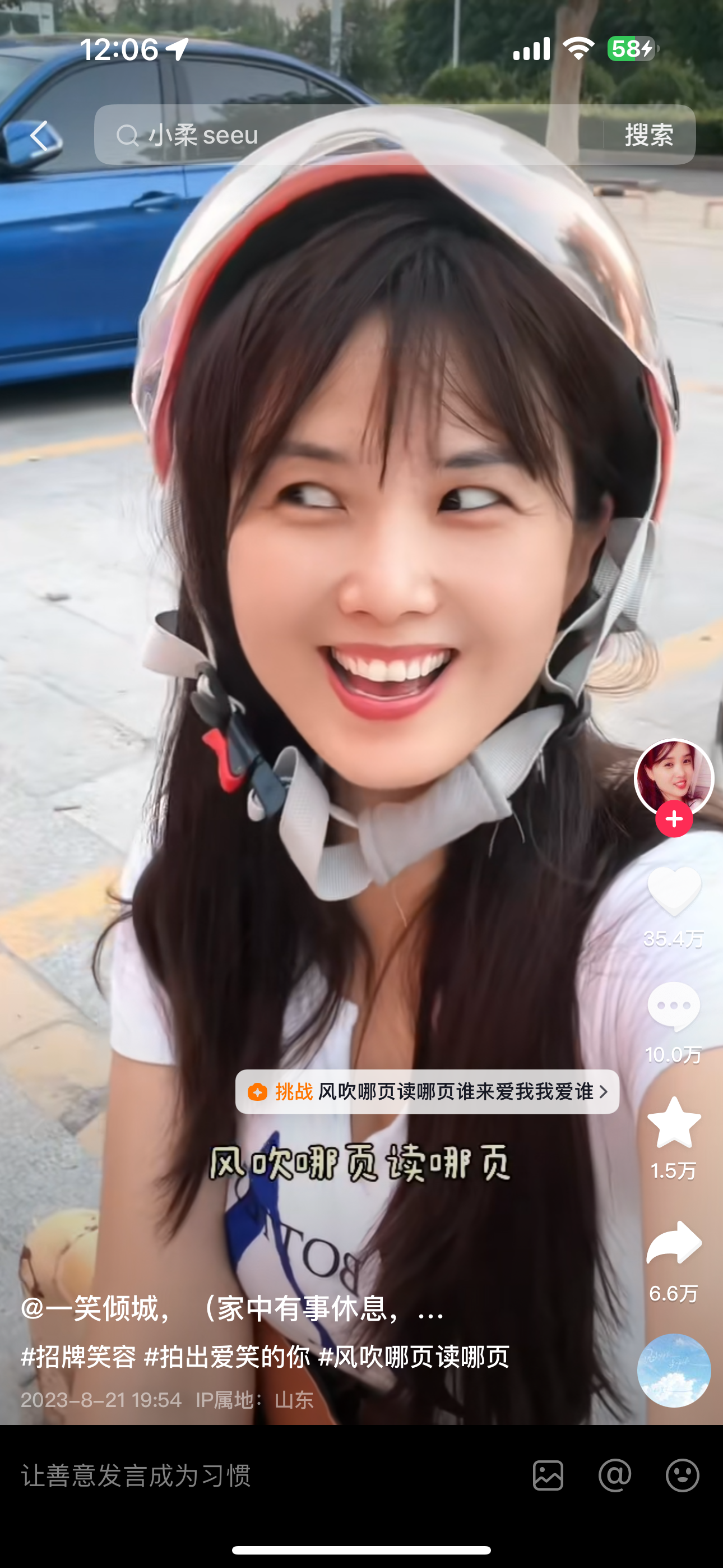
Task: Like this video with the heart
Action: click(x=674, y=891)
